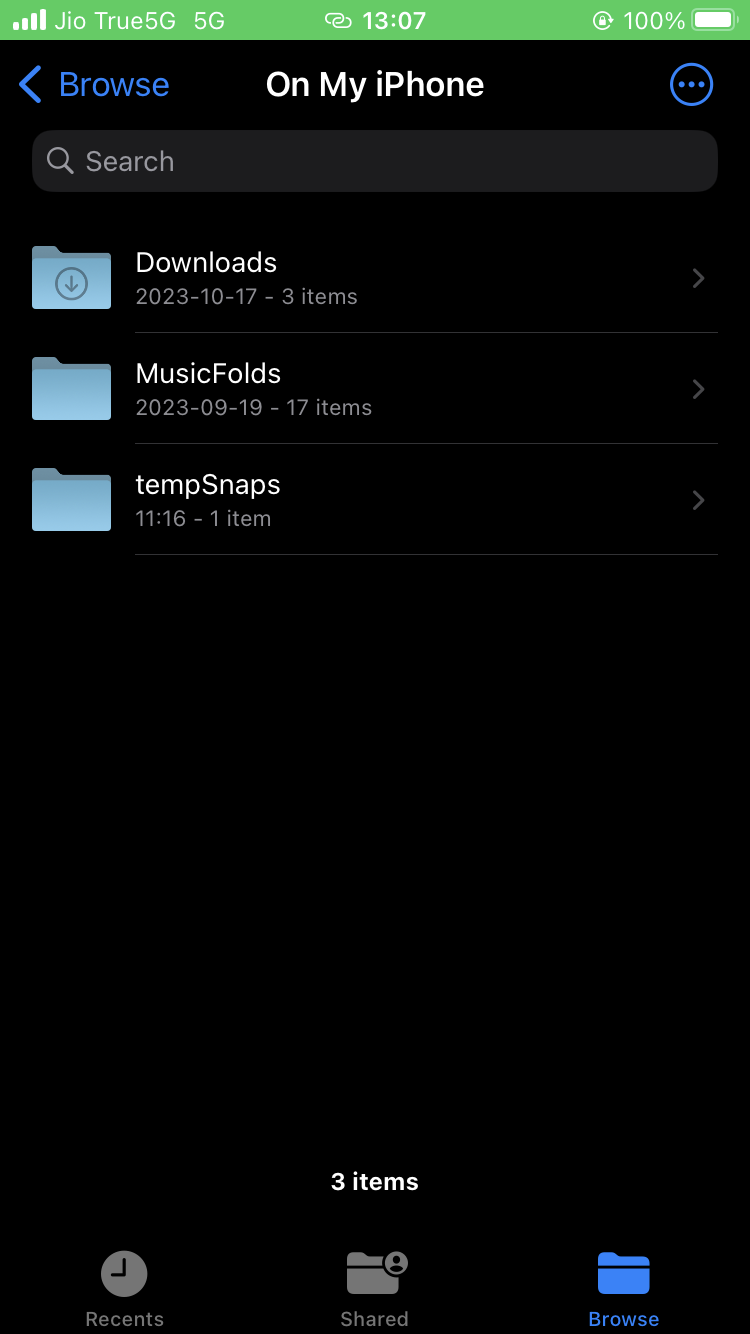The width and height of the screenshot is (750, 1334).
Task: Tap the Search field
Action: 375,161
